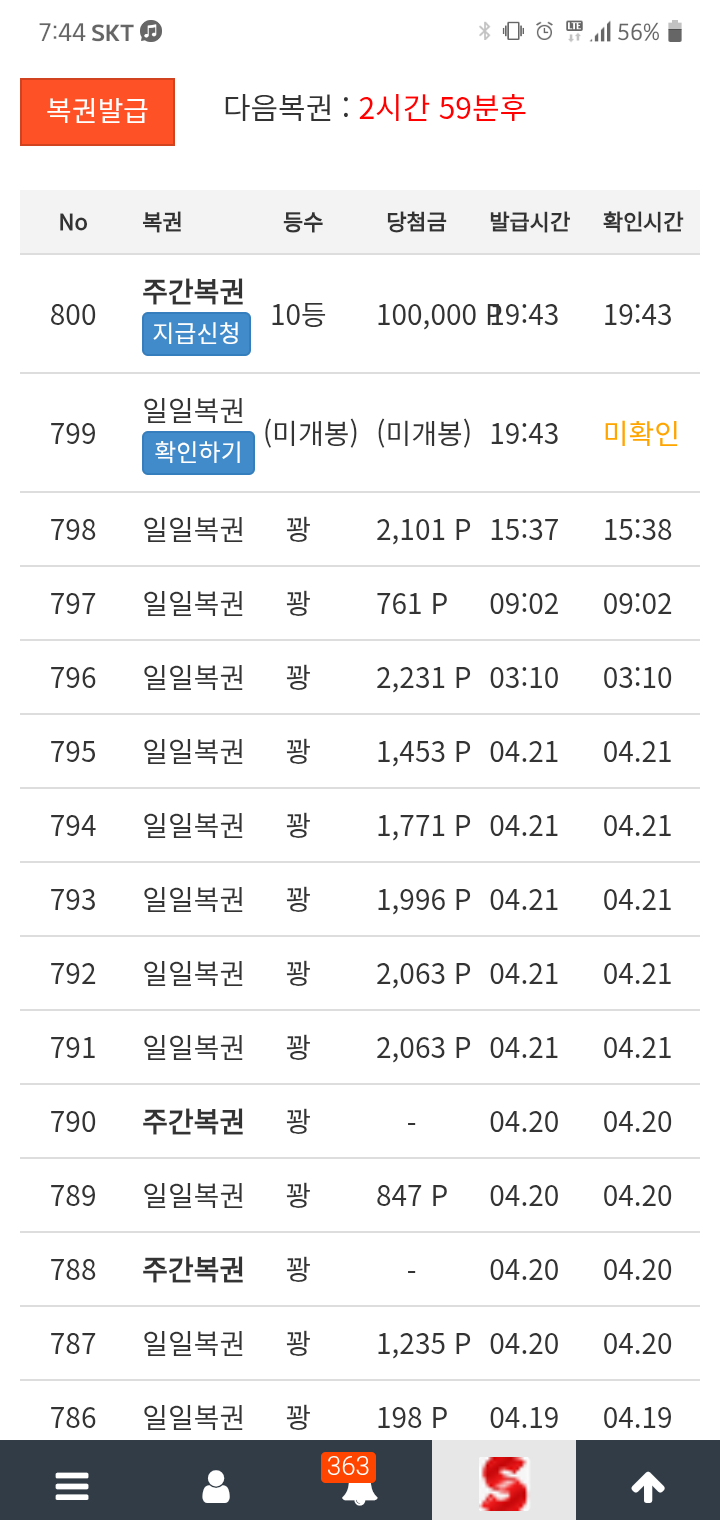Jump to top with the up arrow

tap(648, 1486)
